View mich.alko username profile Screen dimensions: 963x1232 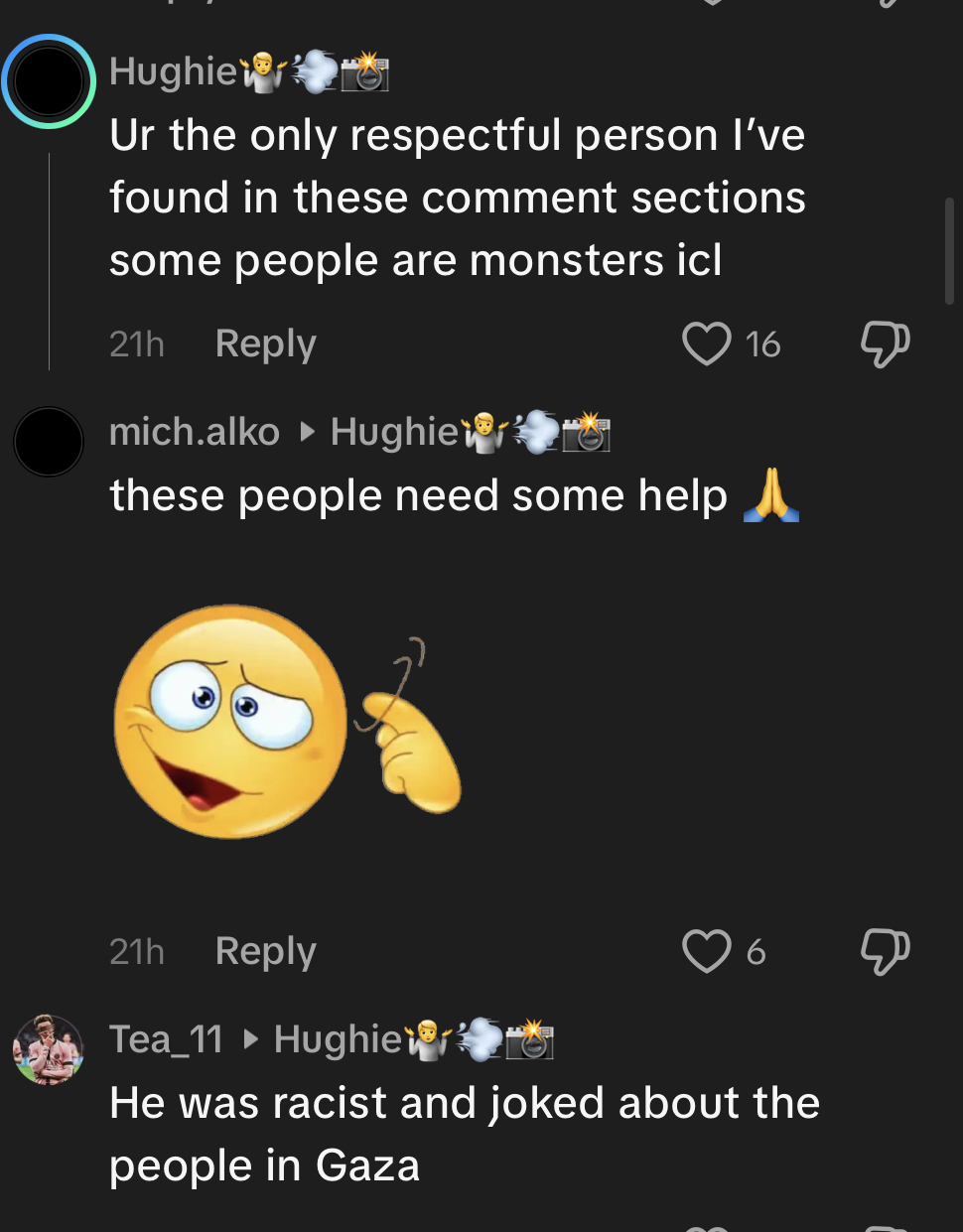click(x=195, y=432)
